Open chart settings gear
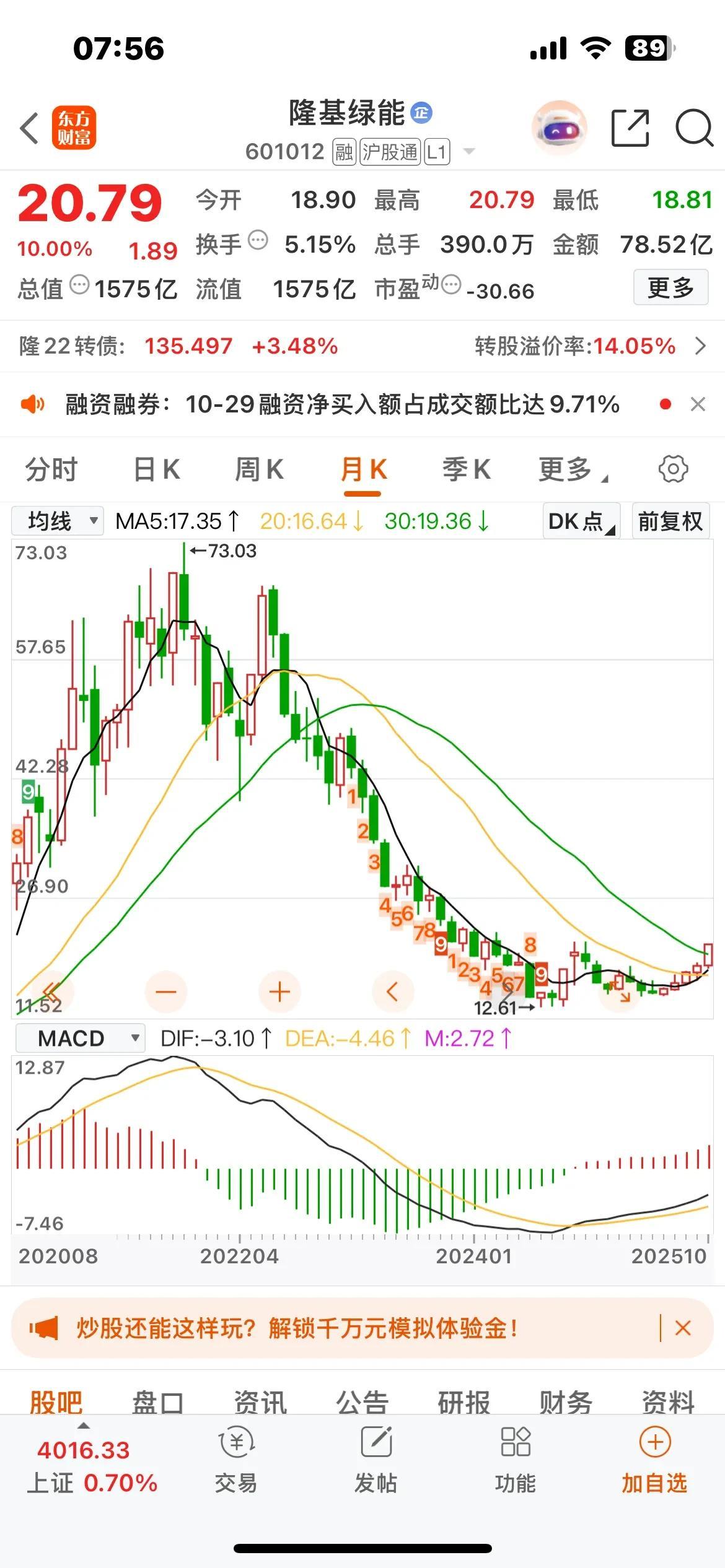725x1568 pixels. 673,469
